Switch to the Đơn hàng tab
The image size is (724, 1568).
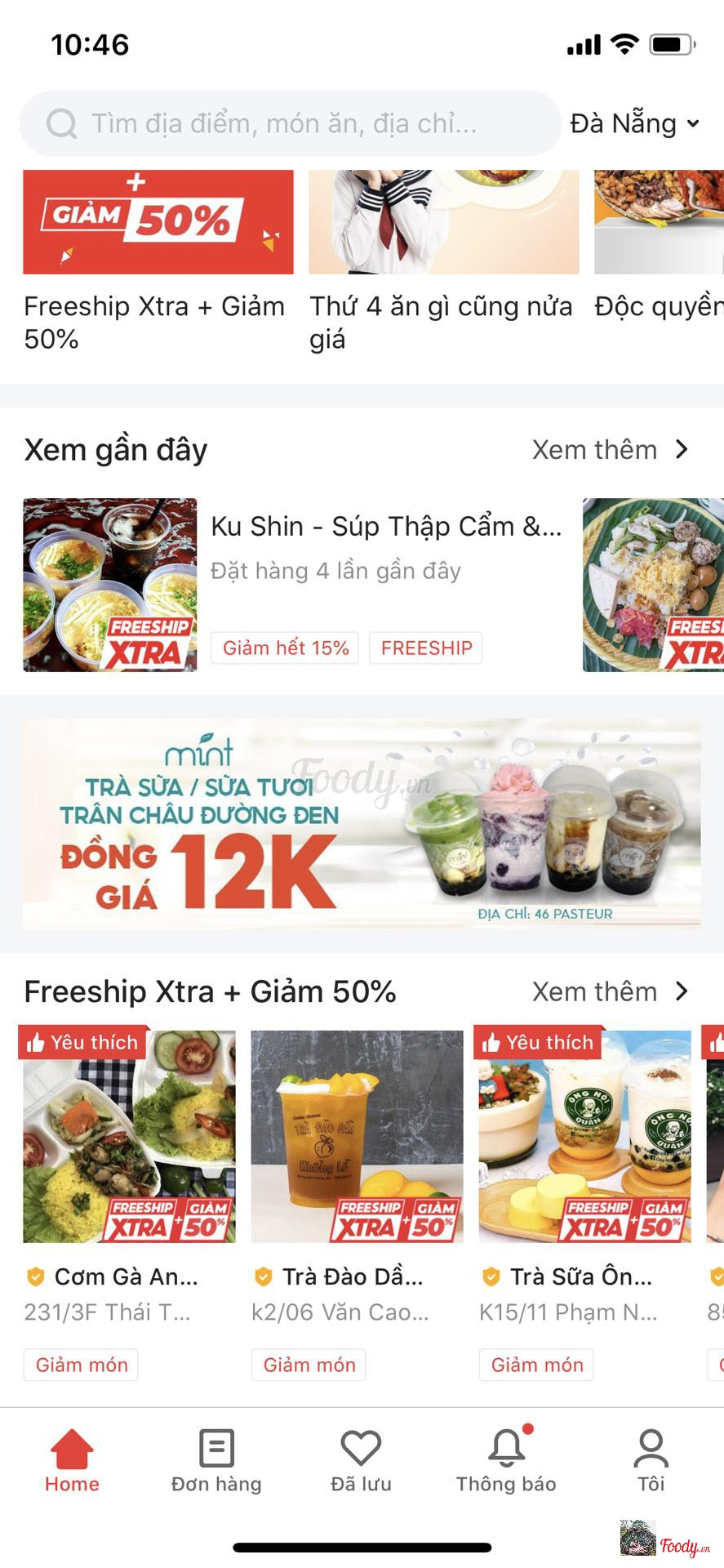click(216, 1461)
